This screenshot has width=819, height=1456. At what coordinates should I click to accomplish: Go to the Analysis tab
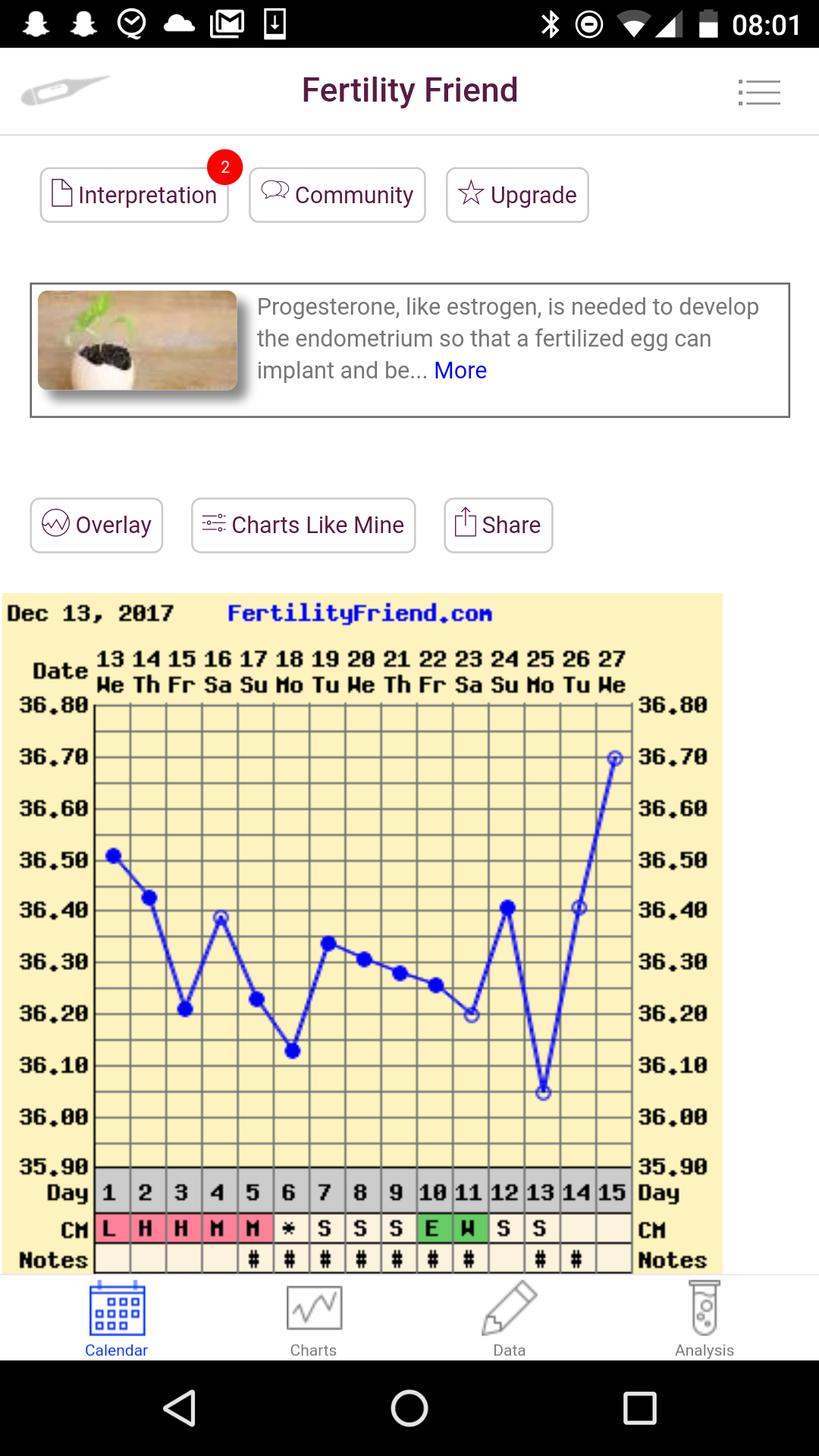click(x=704, y=1319)
